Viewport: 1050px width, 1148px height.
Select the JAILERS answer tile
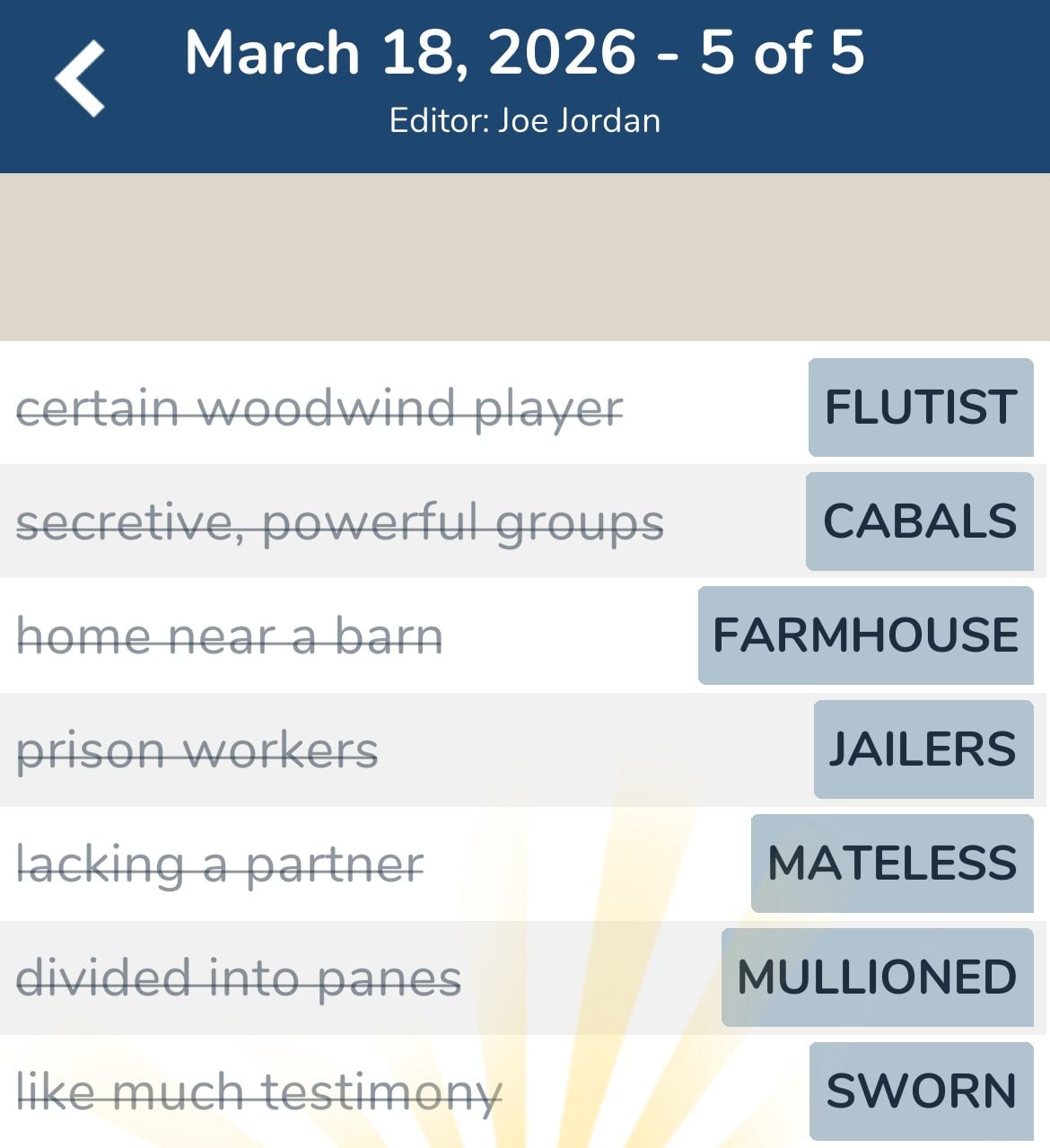(x=923, y=749)
